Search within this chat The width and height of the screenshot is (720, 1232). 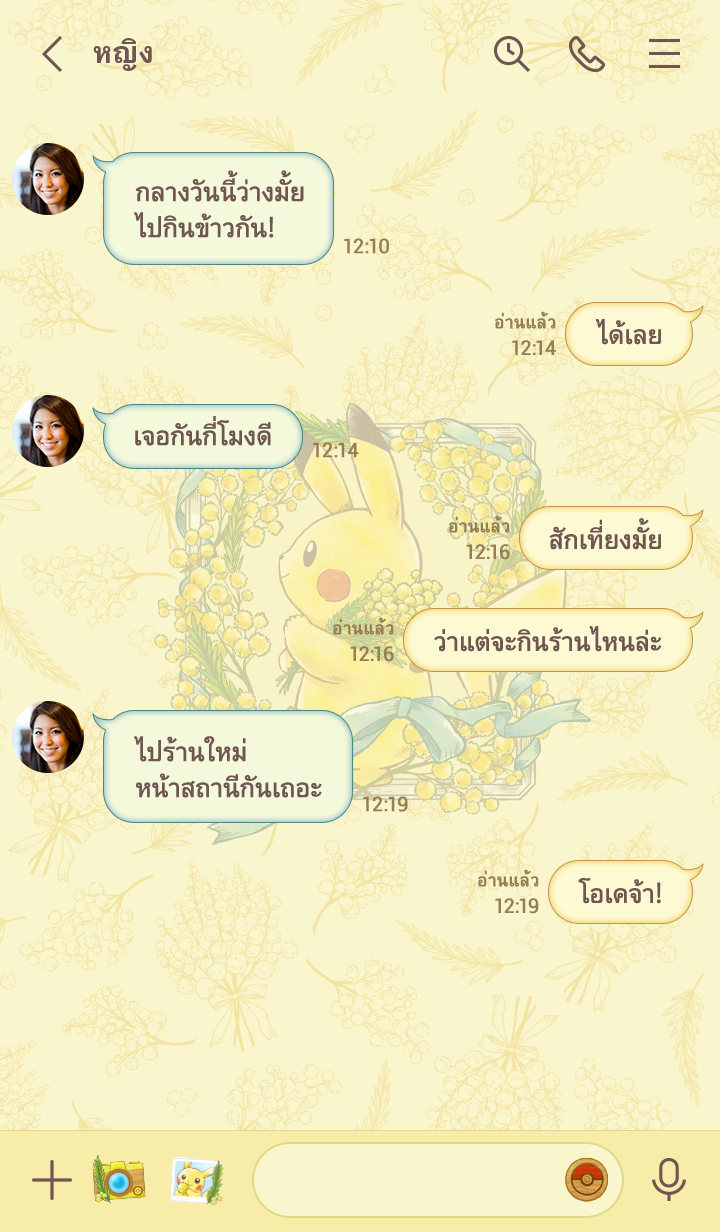(511, 54)
